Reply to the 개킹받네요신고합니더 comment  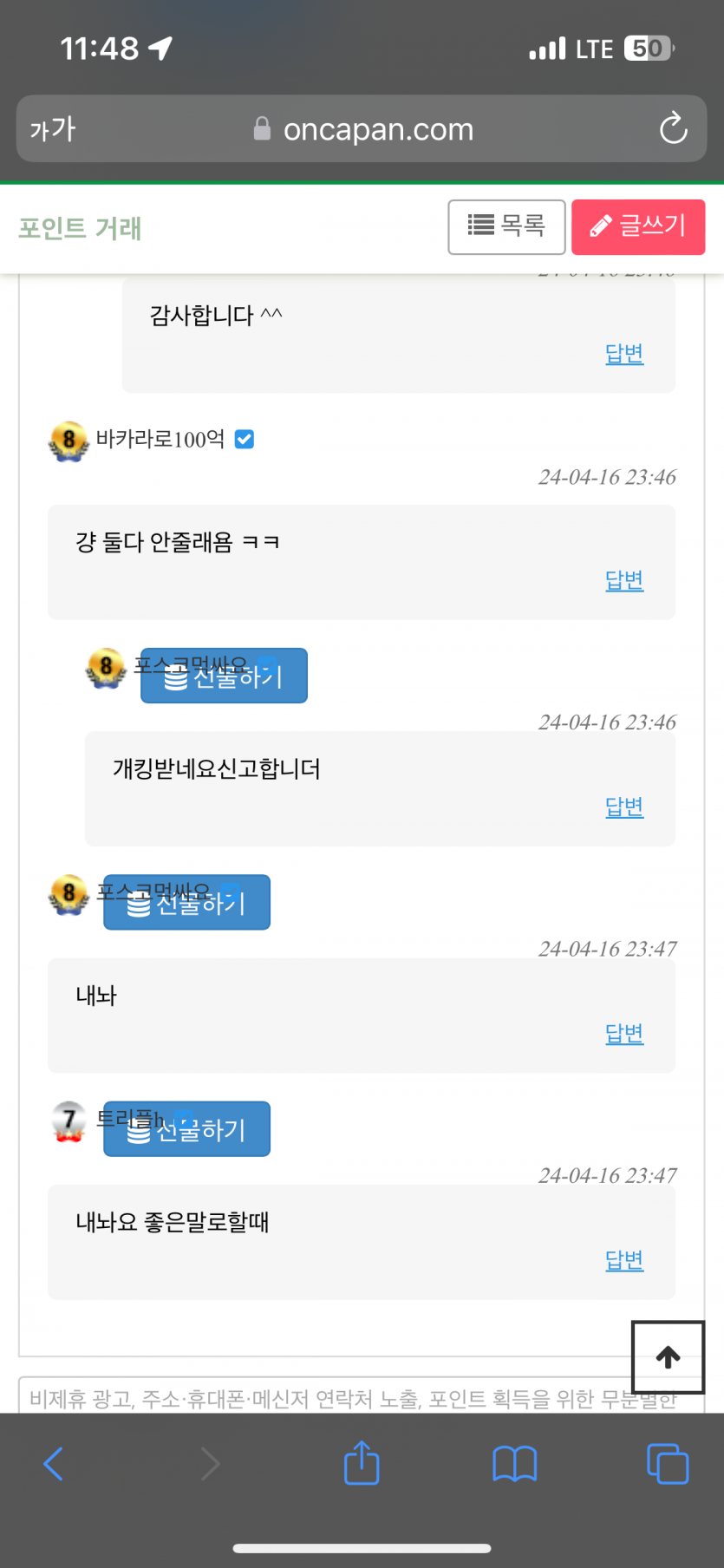click(623, 807)
